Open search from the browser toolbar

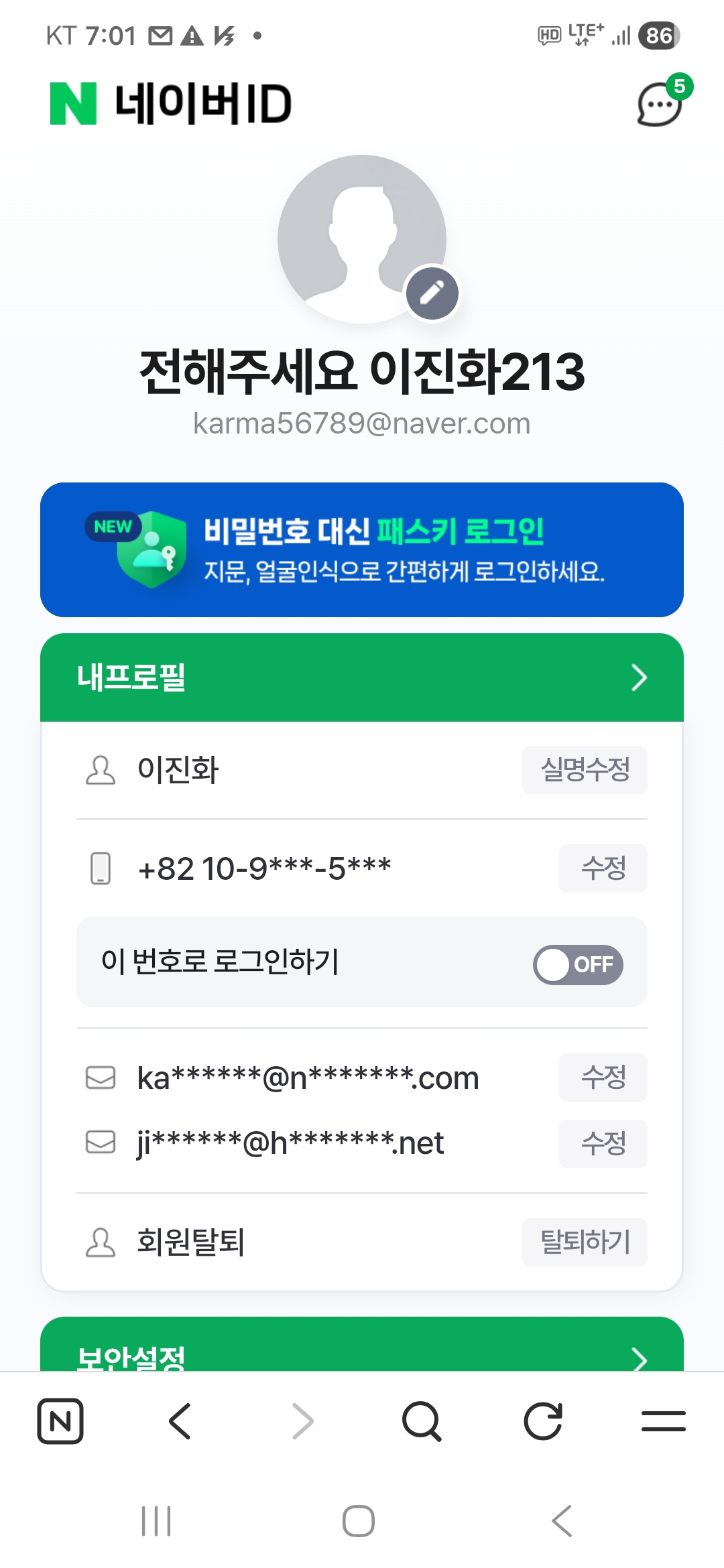click(x=422, y=1421)
